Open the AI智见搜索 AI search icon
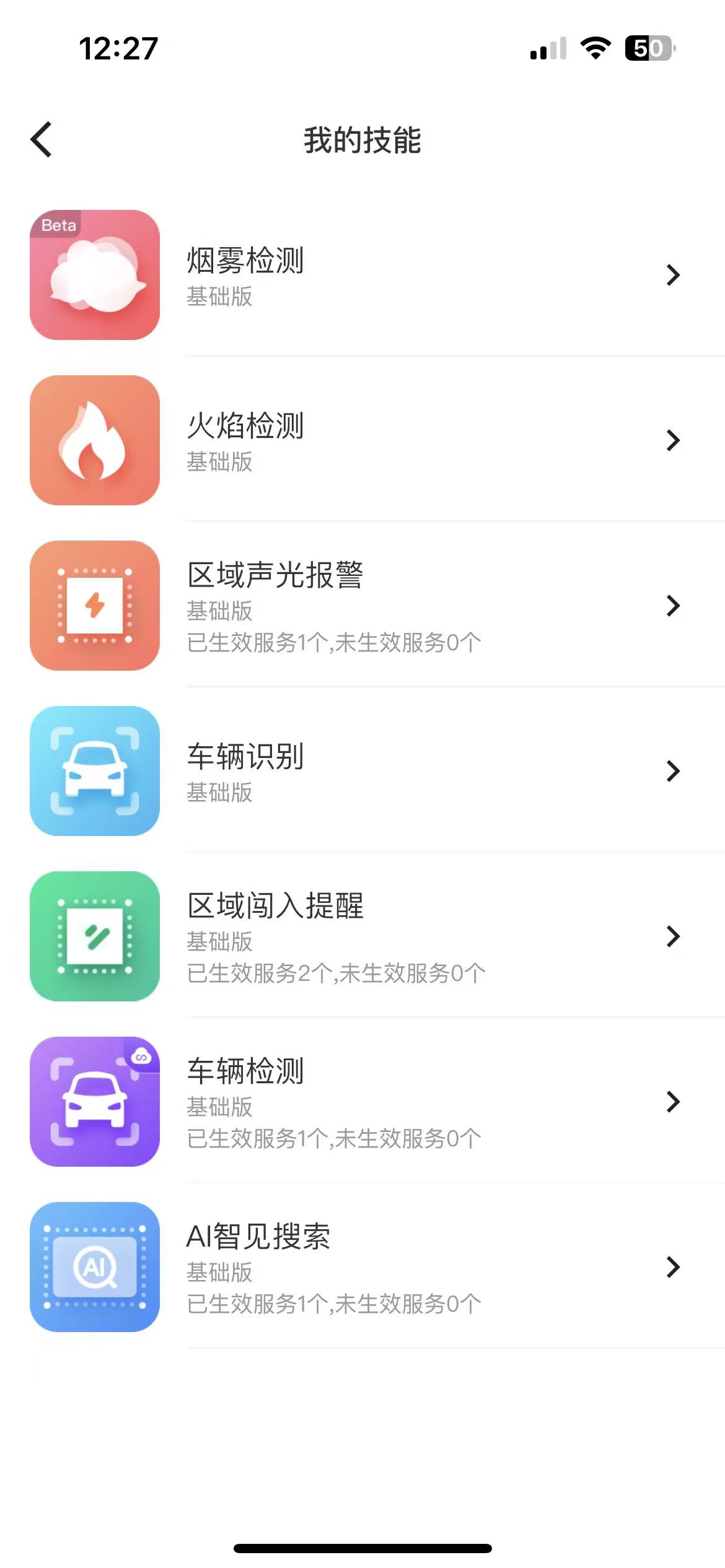Screen dimensions: 725x1568 (x=94, y=1268)
